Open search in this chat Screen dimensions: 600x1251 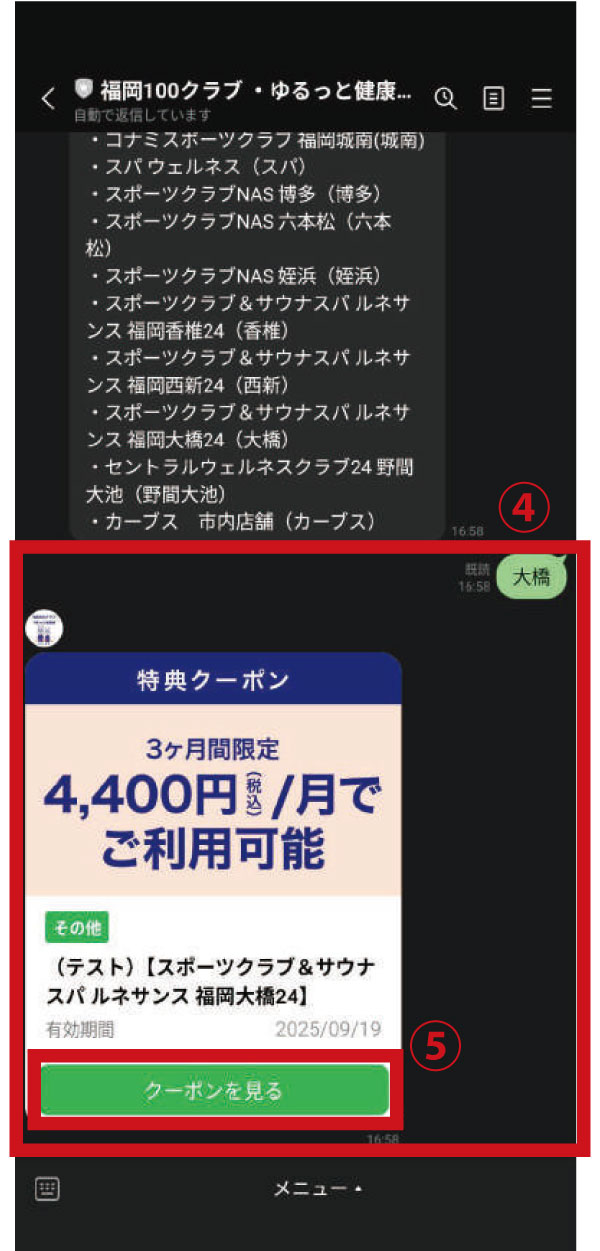pos(445,98)
